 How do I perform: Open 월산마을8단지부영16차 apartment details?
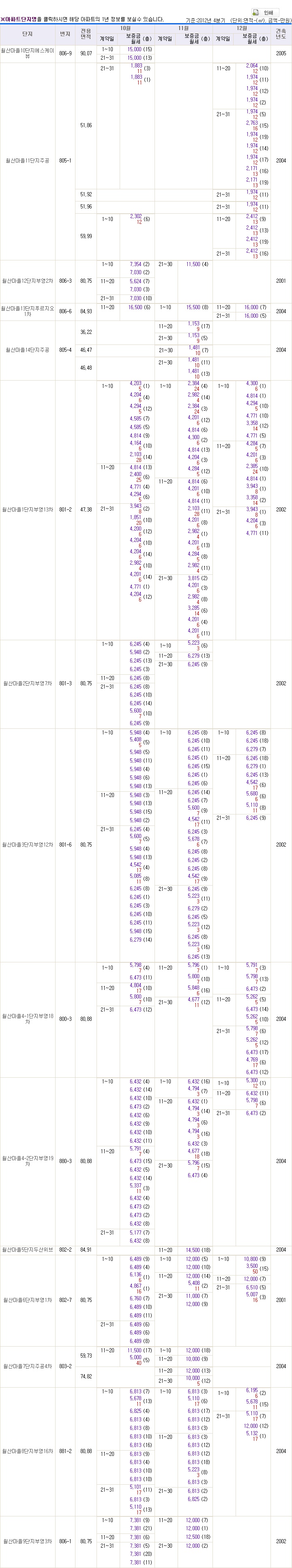click(28, 1451)
